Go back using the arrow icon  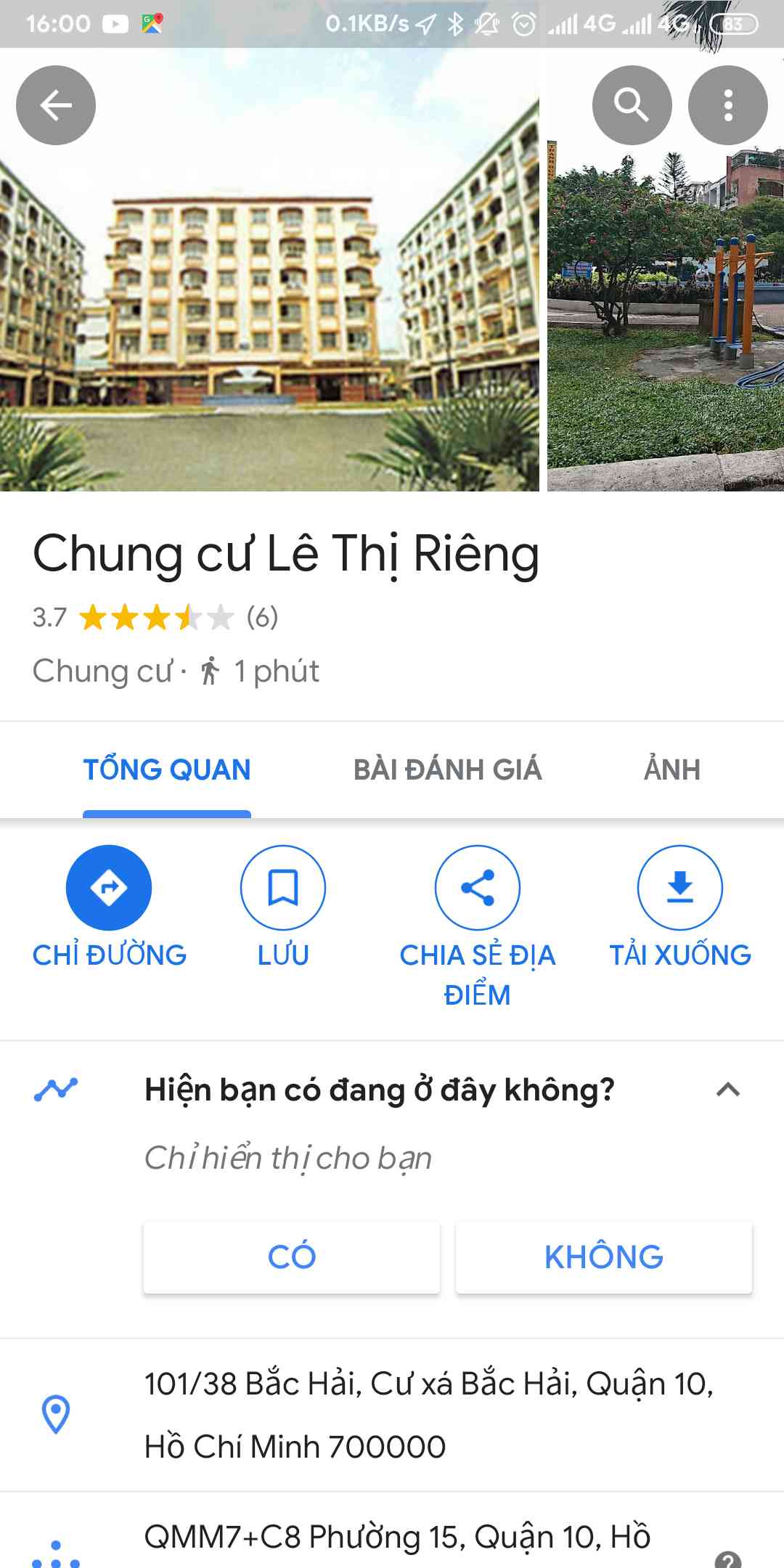click(56, 105)
